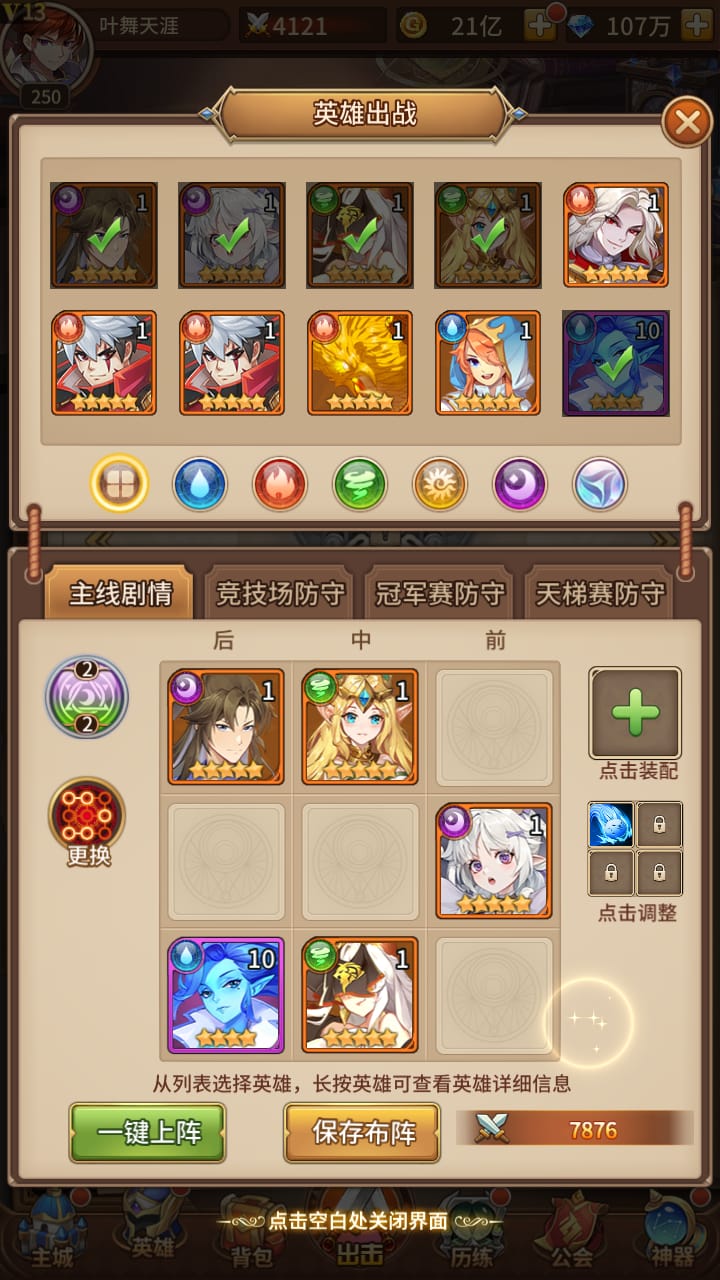Tap green plus 点击装配 slot
This screenshot has height=1280, width=720.
(635, 713)
